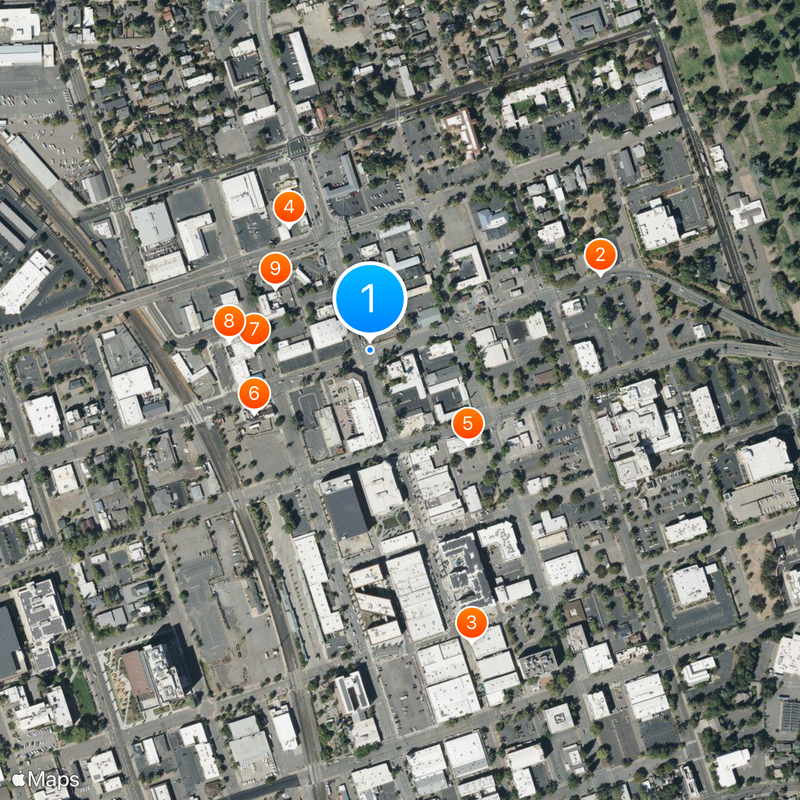Tap orange map pin number 5
Viewport: 800px width, 800px height.
point(467,423)
